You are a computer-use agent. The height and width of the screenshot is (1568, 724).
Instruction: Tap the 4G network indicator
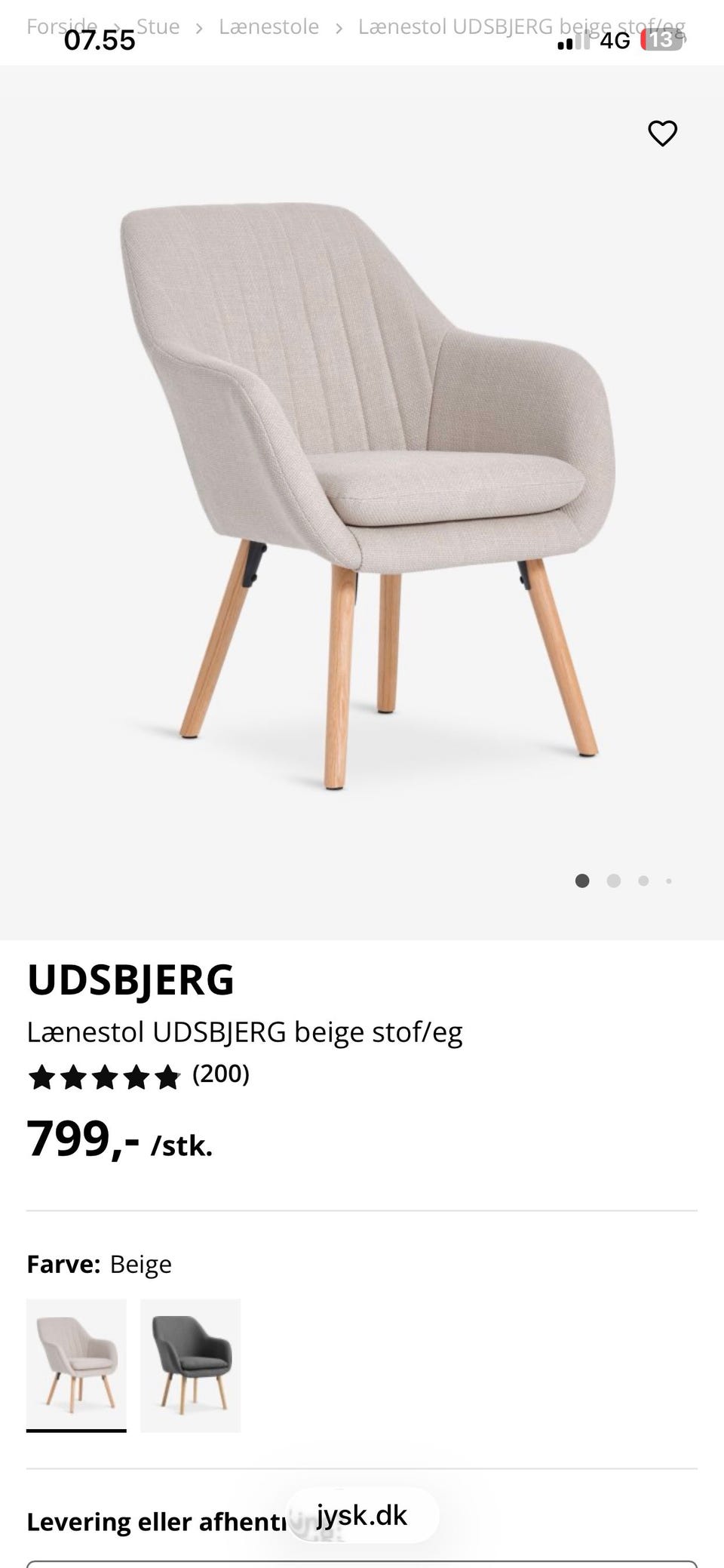click(615, 42)
